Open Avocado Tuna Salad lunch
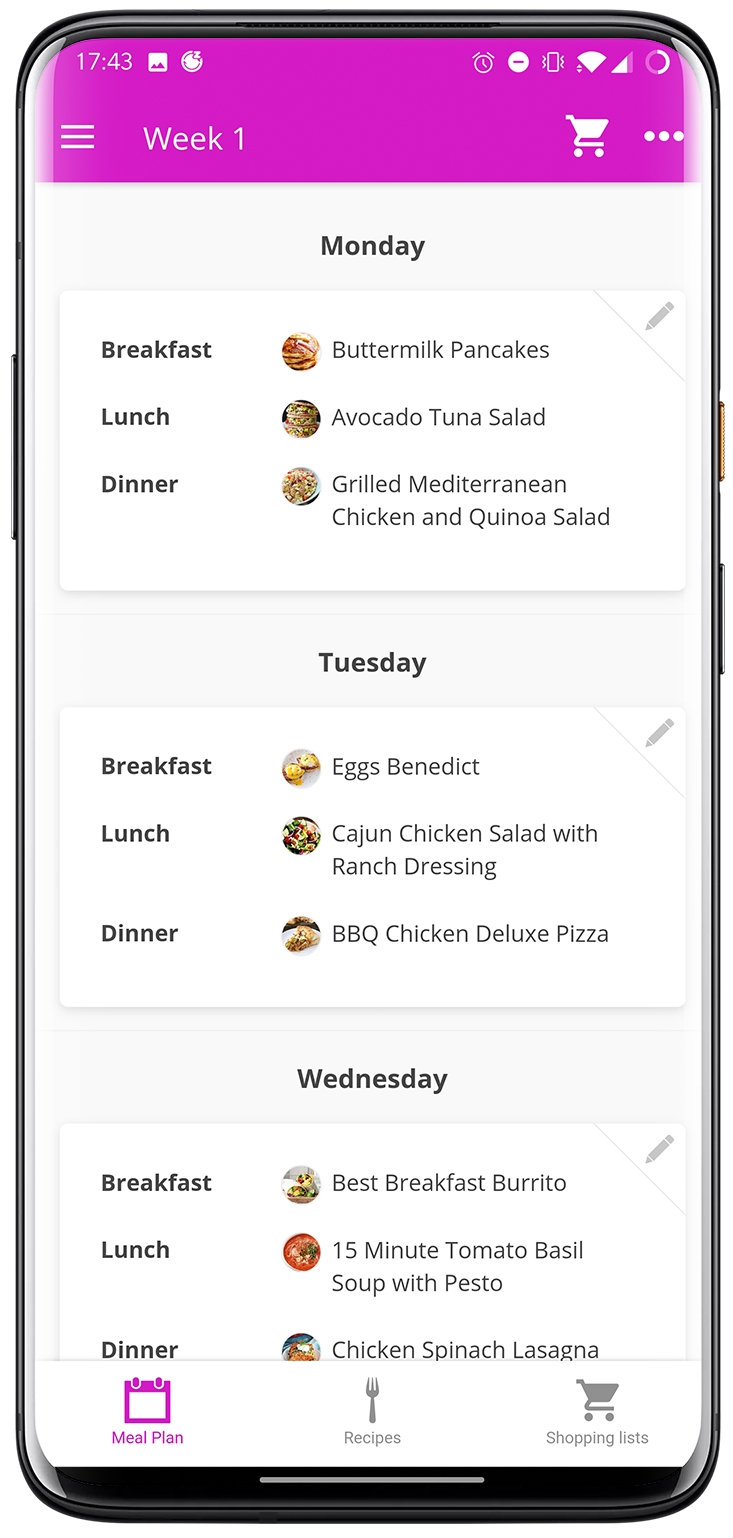This screenshot has width=733, height=1538. [x=438, y=417]
